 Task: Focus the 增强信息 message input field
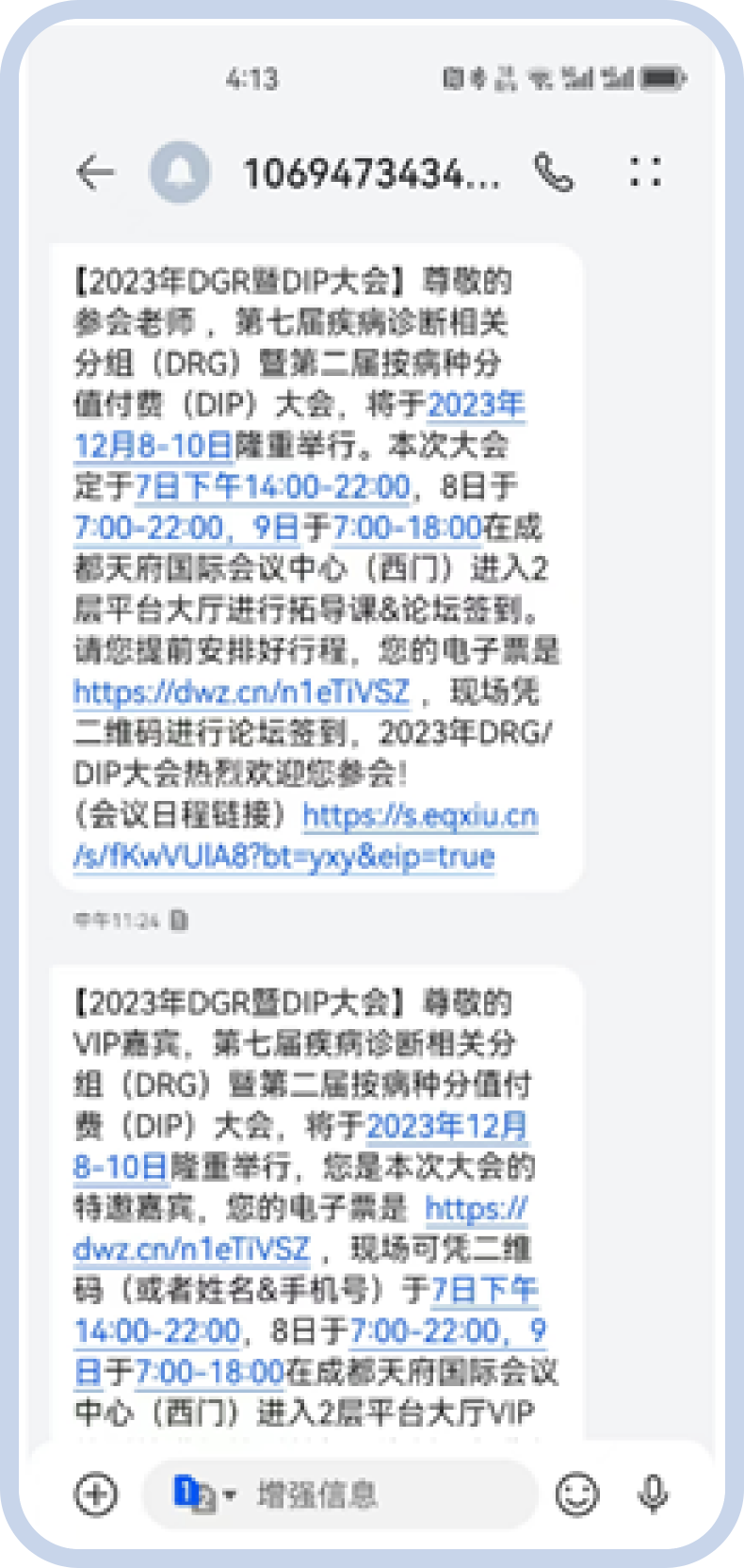tap(377, 1494)
